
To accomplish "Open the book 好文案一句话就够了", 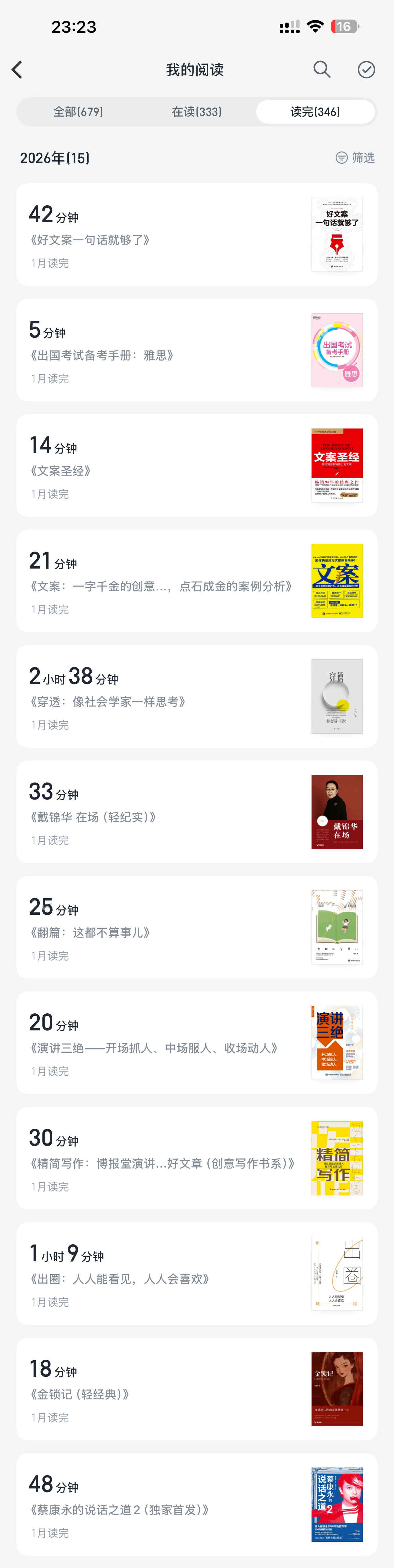I will (197, 234).
